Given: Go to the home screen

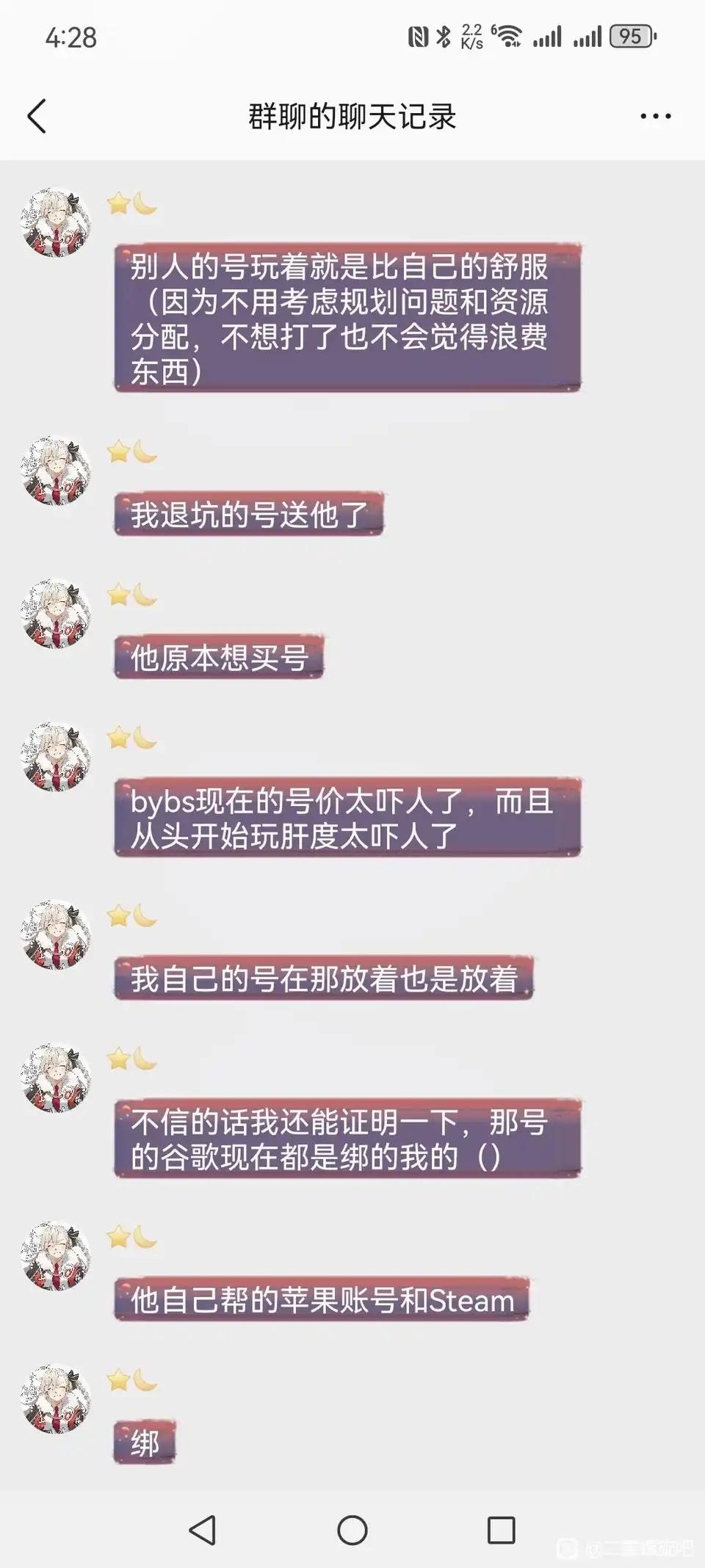Looking at the screenshot, I should point(352,1530).
